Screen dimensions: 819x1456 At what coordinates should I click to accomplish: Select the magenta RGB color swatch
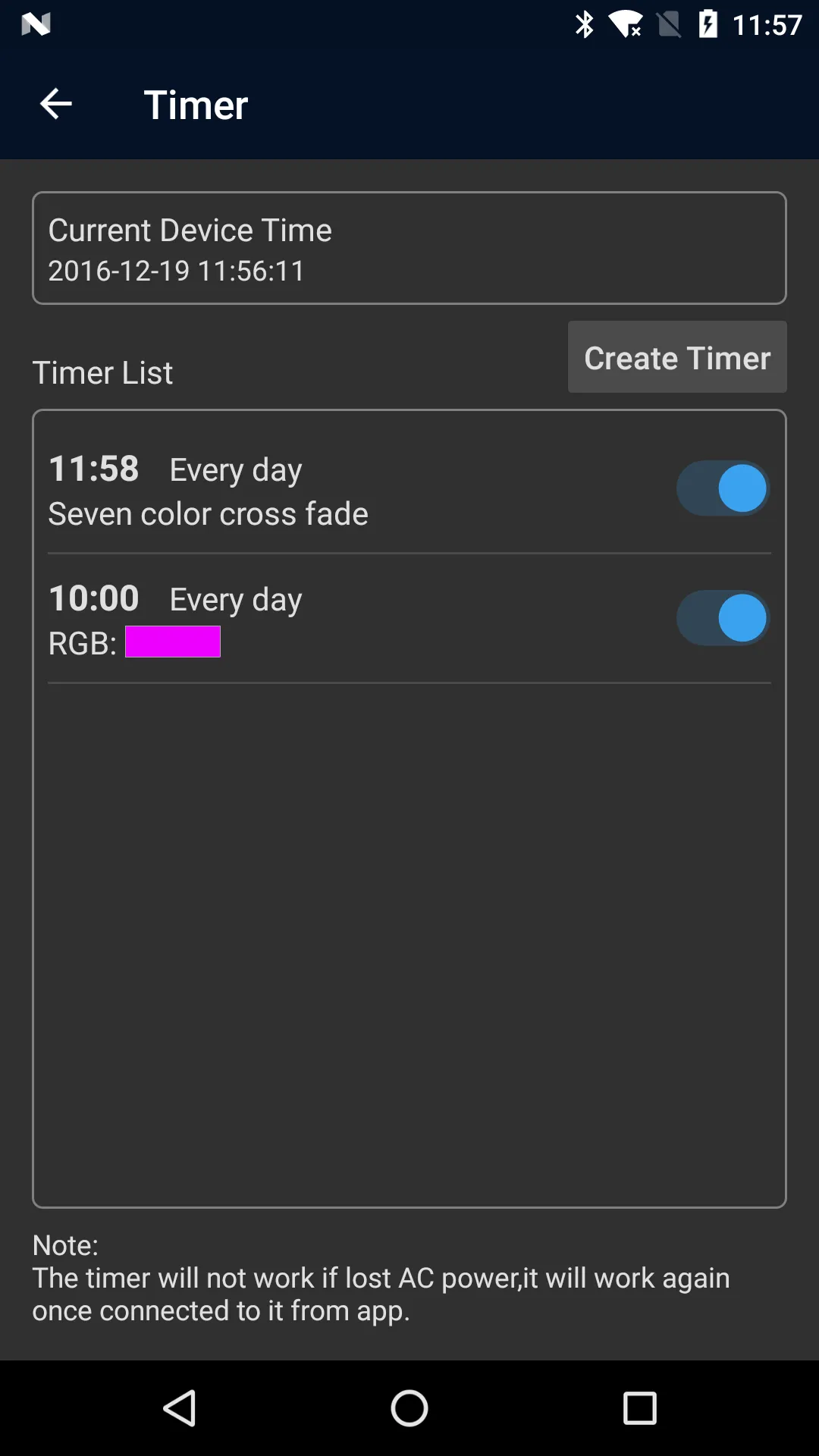173,642
